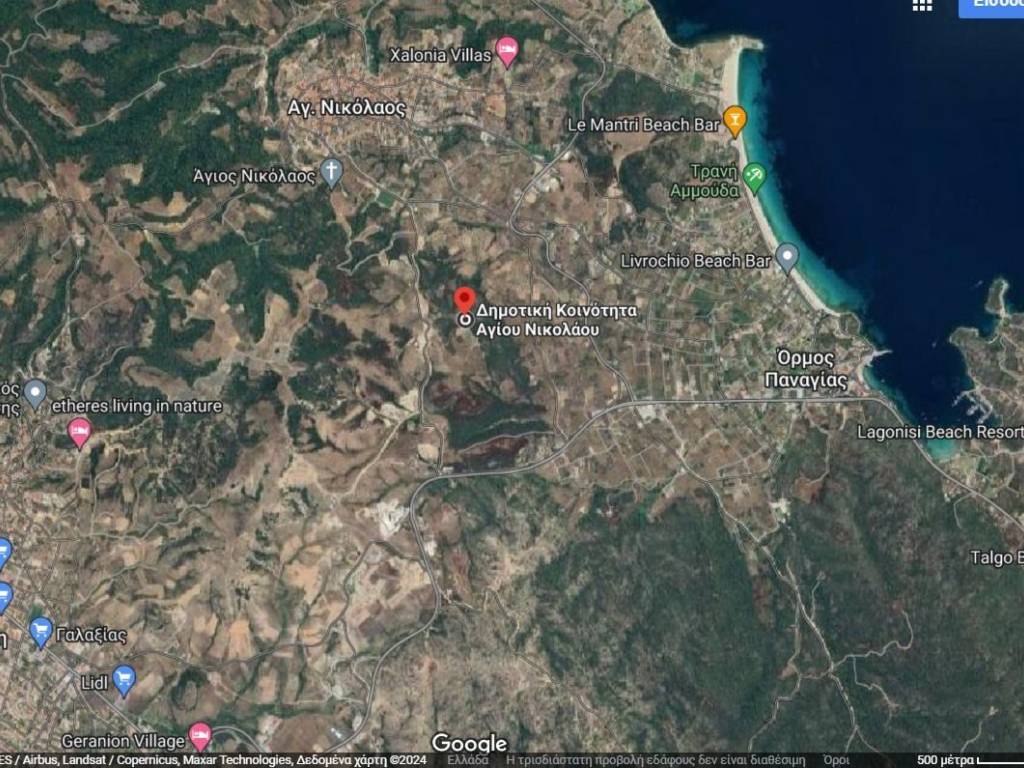Open the Google apps grid
The width and height of the screenshot is (1024, 768).
922,5
